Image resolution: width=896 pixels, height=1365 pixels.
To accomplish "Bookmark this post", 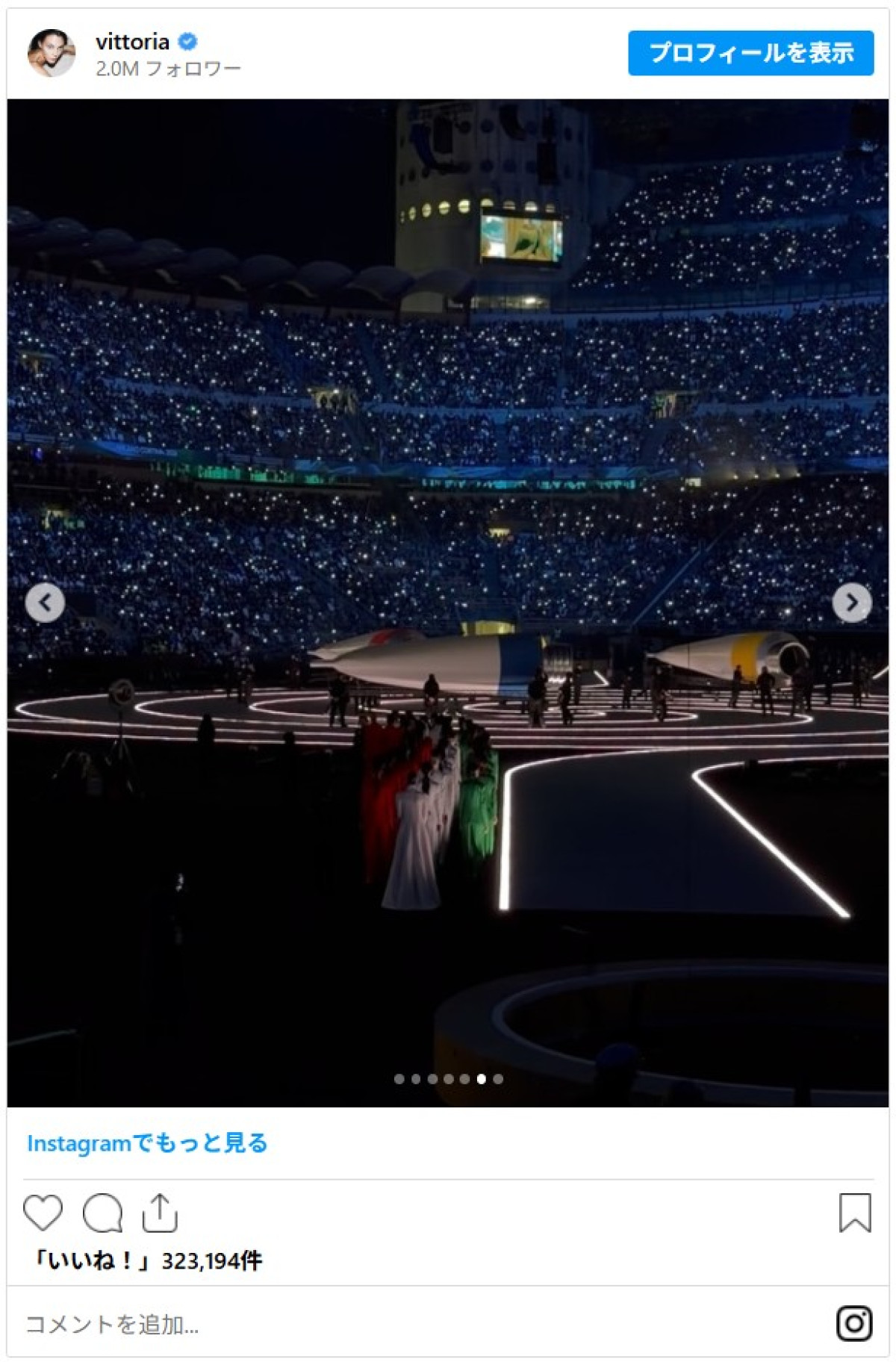I will coord(855,1213).
